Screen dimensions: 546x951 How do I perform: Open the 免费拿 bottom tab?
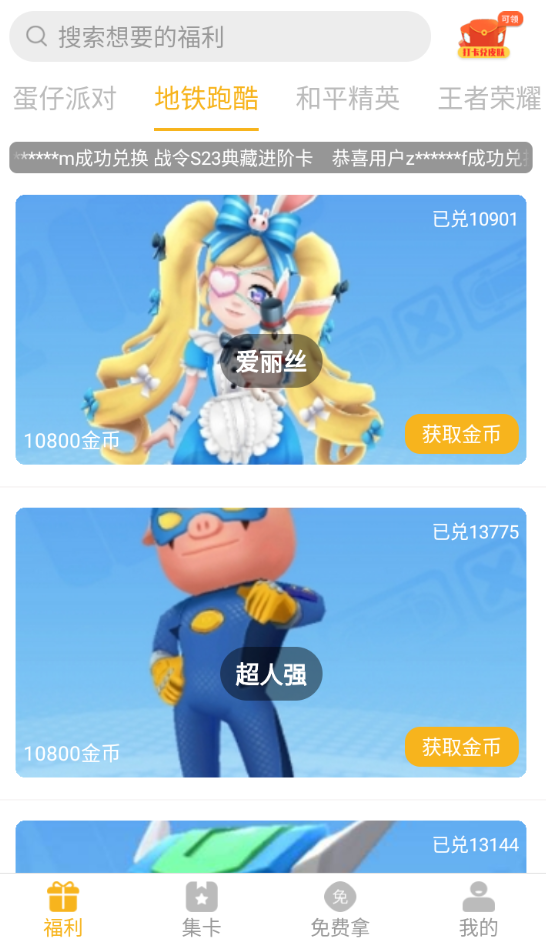pos(340,910)
